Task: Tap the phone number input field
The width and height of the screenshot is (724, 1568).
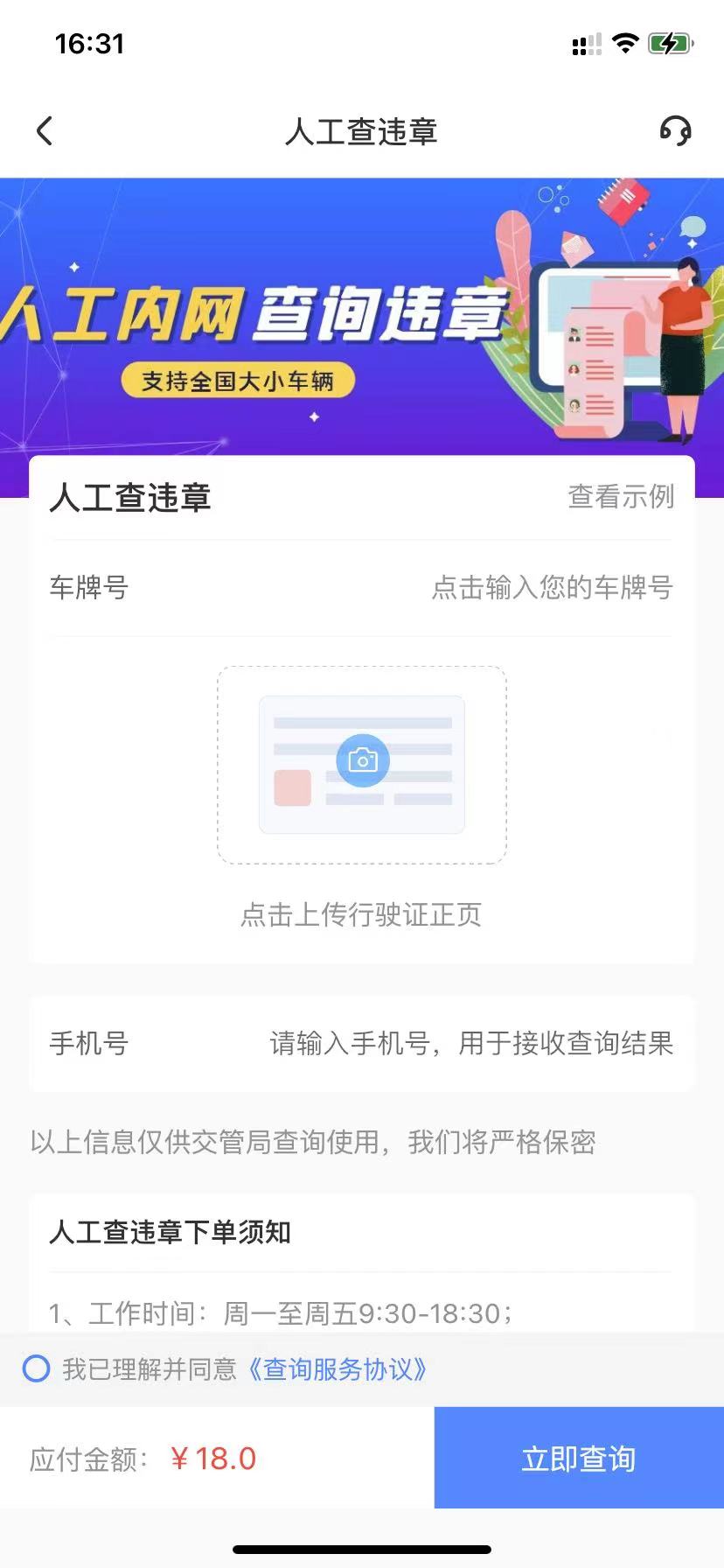Action: click(x=470, y=1043)
